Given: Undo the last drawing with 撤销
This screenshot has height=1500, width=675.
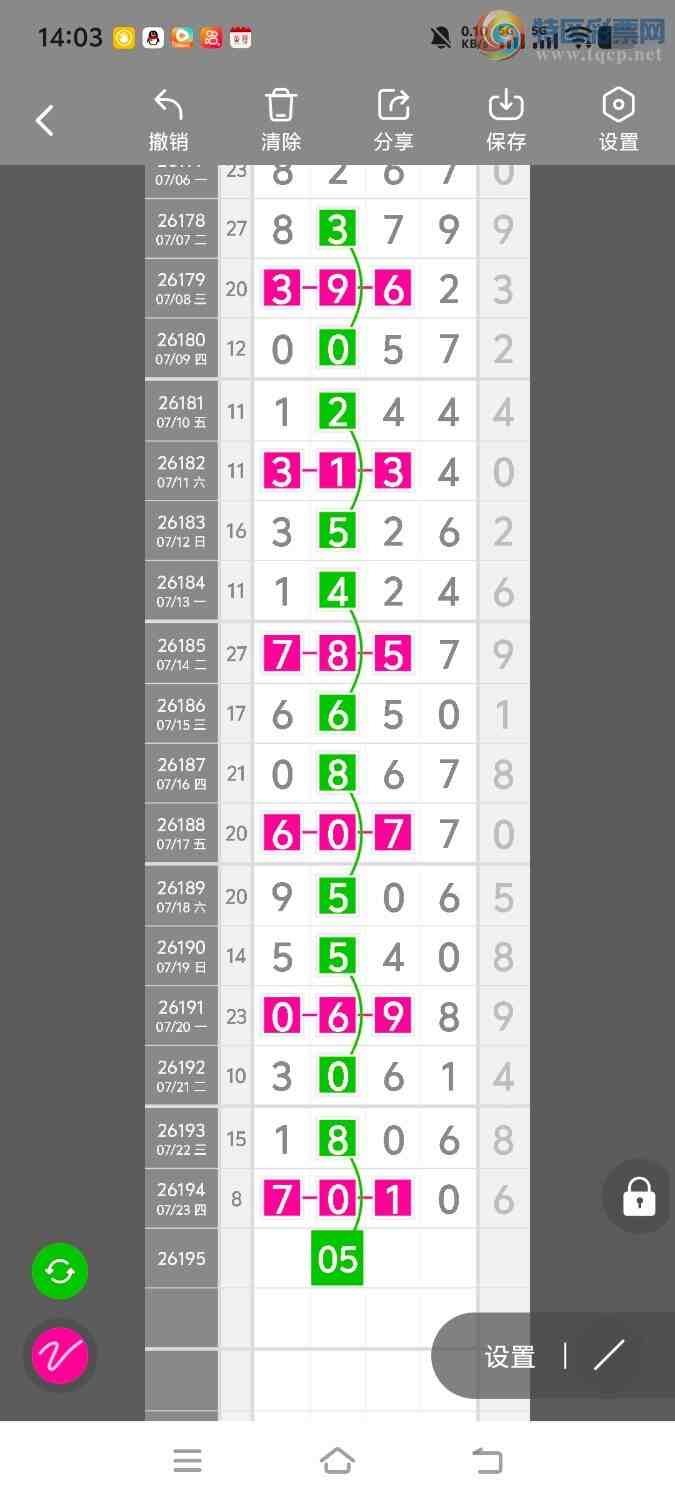Looking at the screenshot, I should click(x=168, y=120).
